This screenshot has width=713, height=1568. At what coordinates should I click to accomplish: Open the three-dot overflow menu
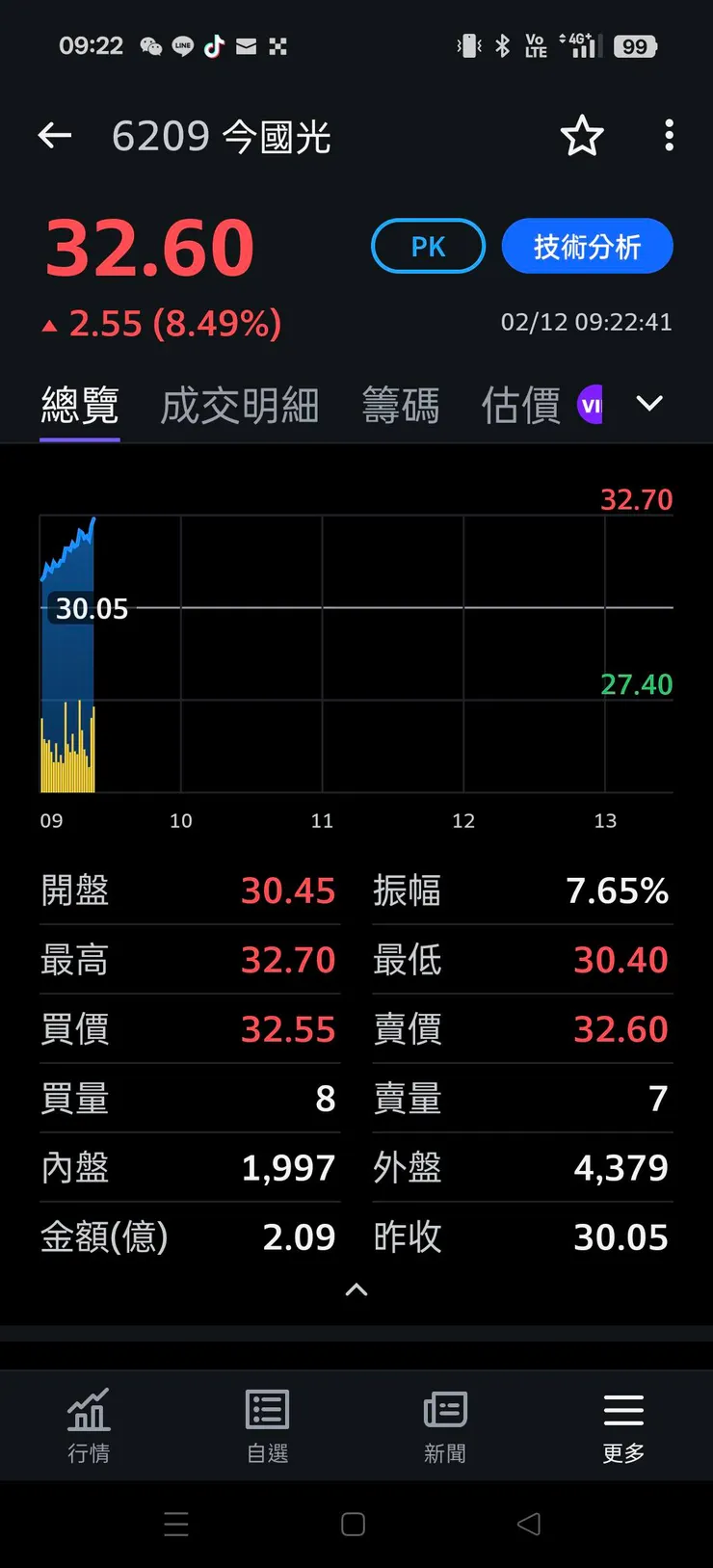669,136
